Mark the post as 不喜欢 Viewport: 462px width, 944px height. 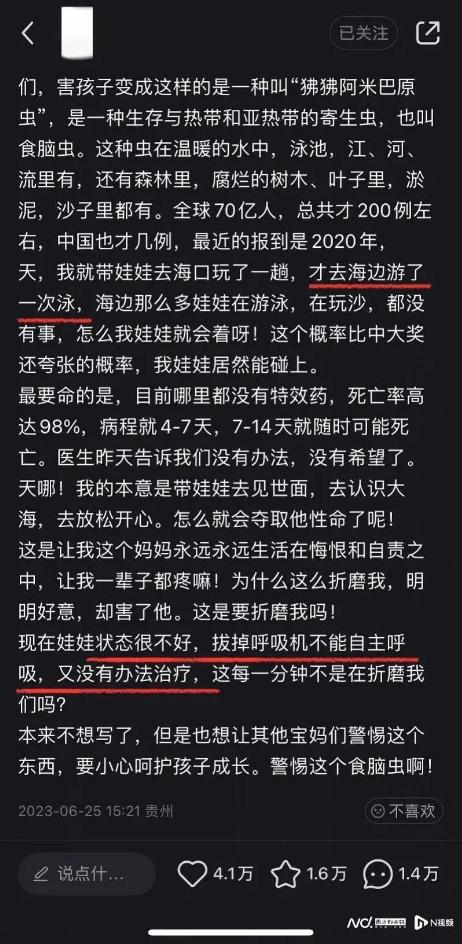(x=404, y=810)
